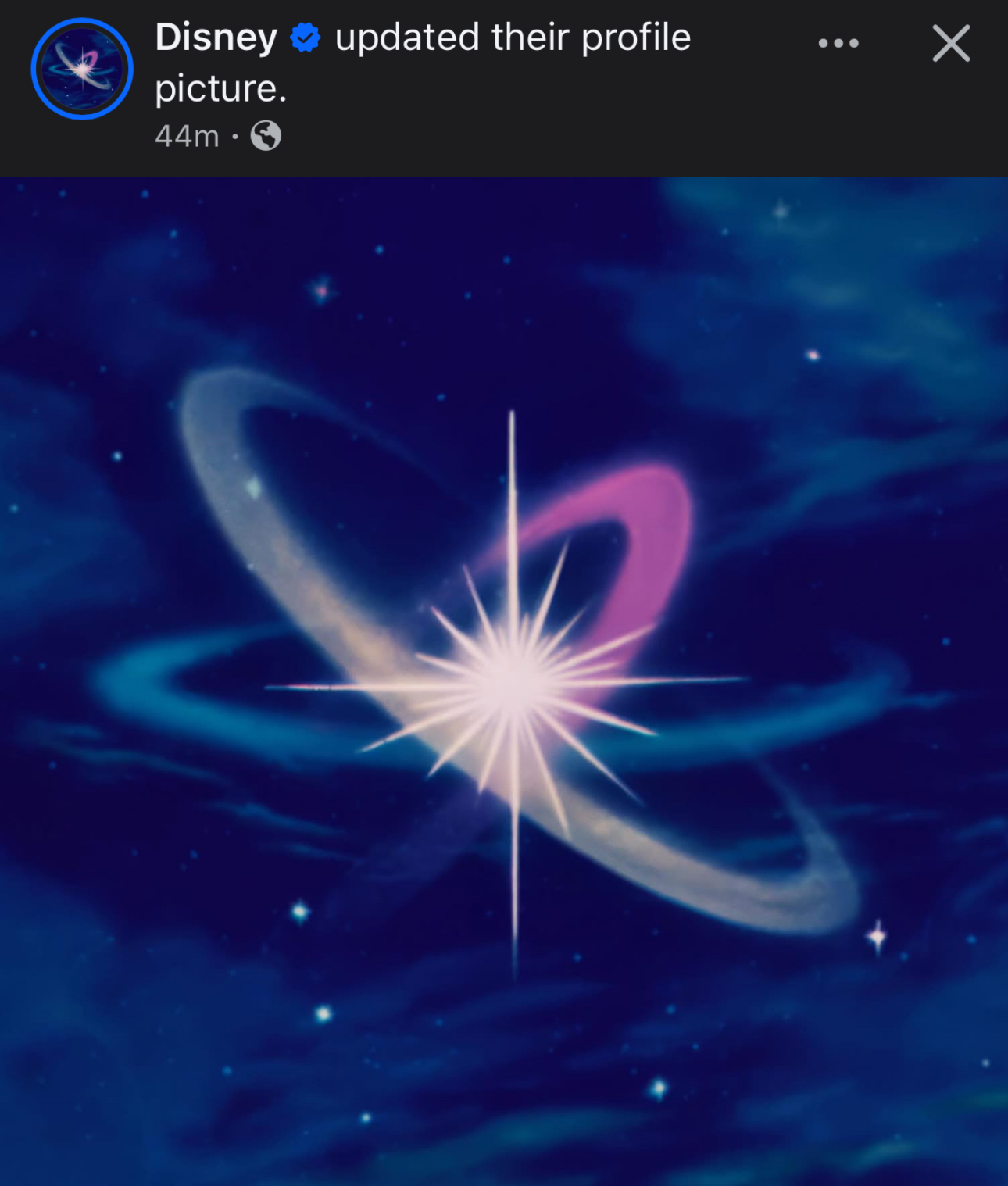Close the photo viewer
Screen dimensions: 1008x1186
(x=950, y=43)
